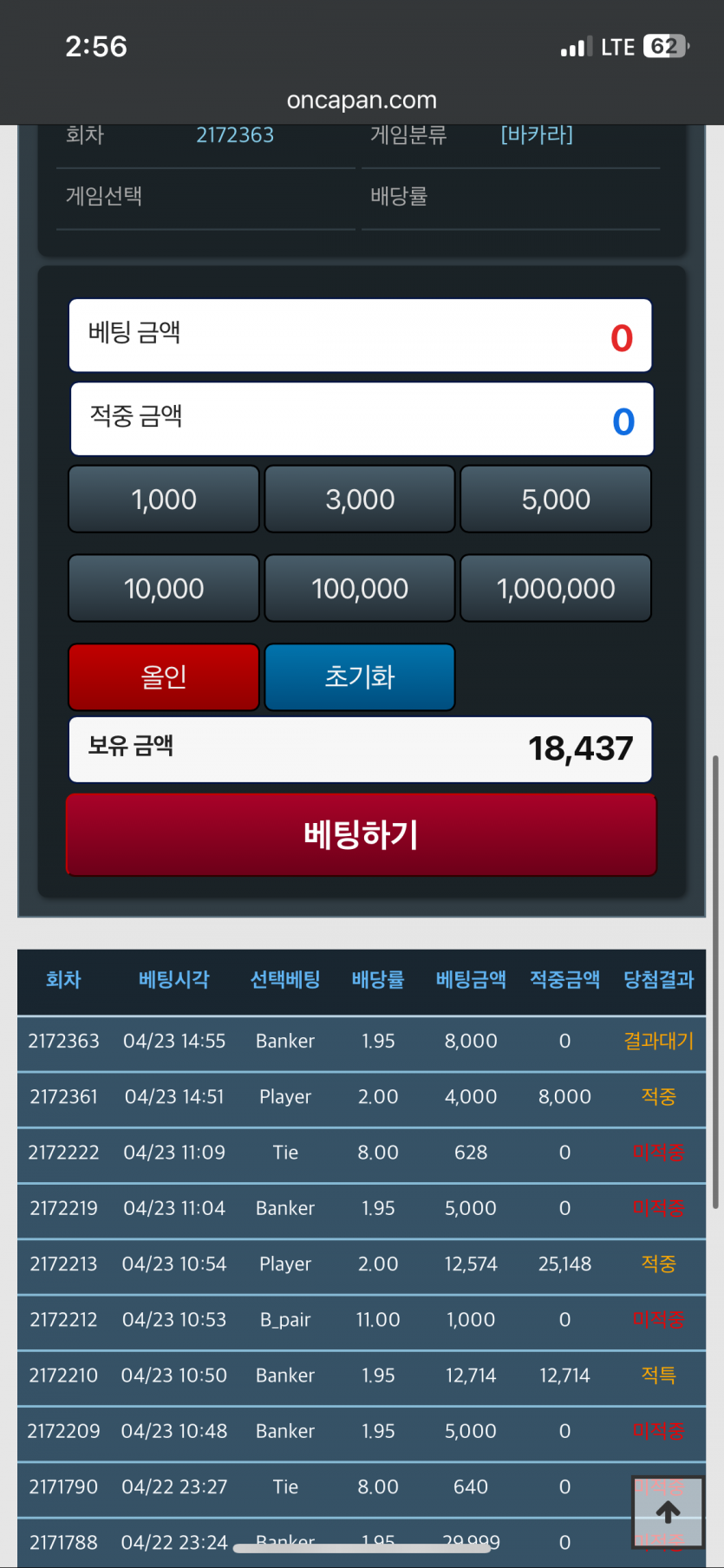Tap the 100,000 amount button
Image resolution: width=724 pixels, height=1568 pixels.
pos(360,589)
